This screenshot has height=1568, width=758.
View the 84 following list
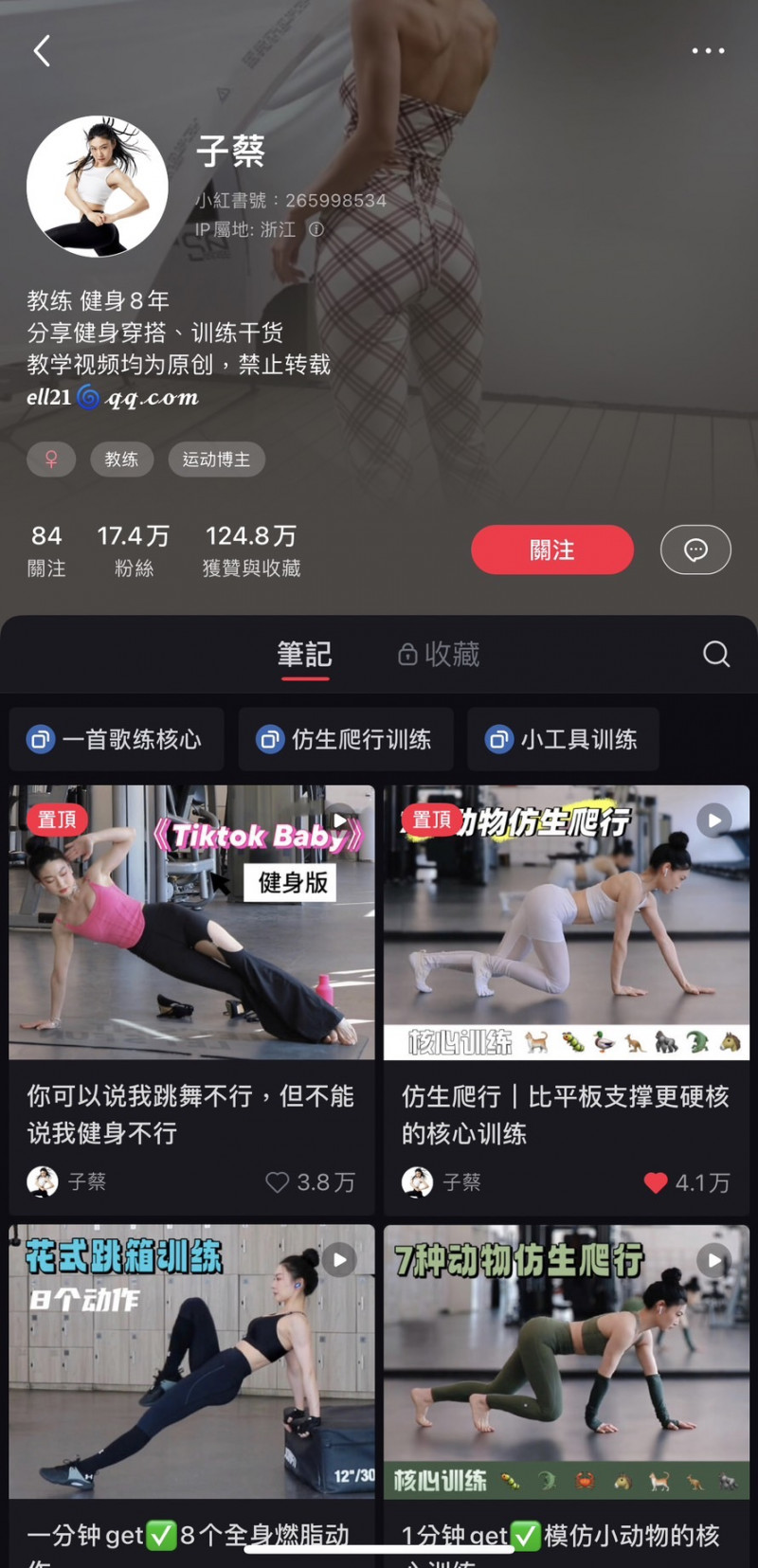[x=46, y=550]
